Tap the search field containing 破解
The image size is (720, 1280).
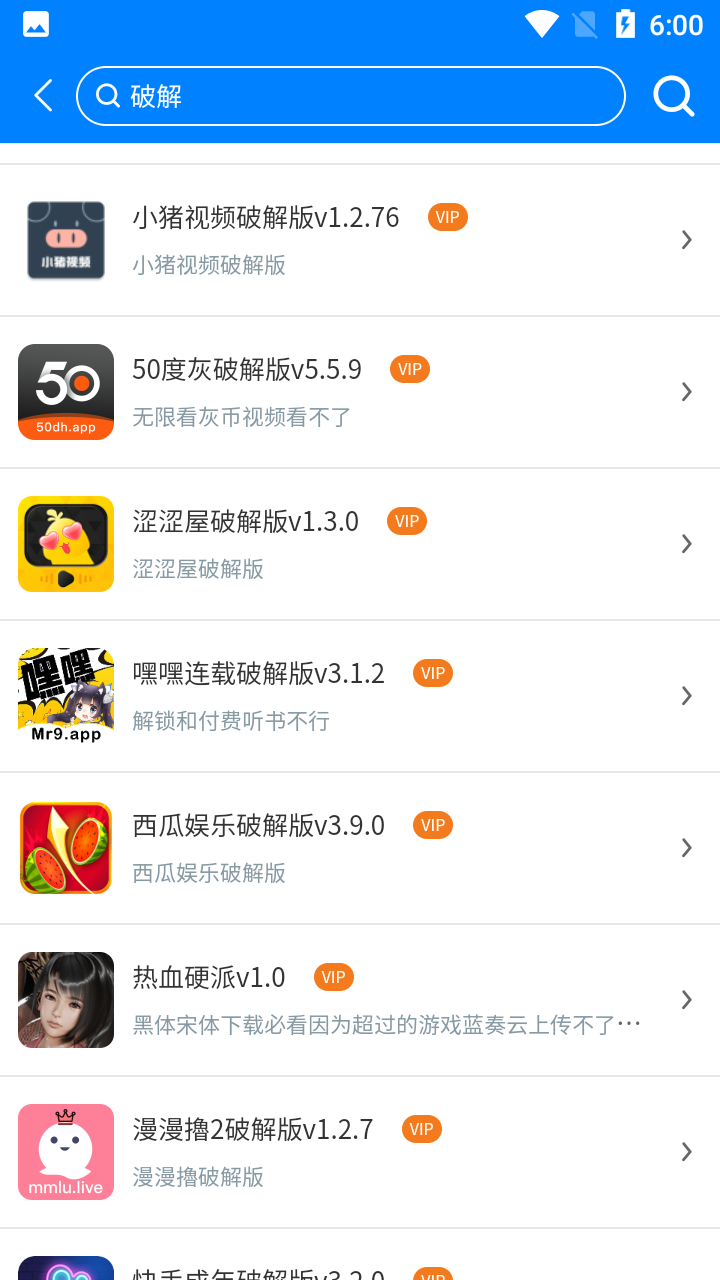pyautogui.click(x=350, y=96)
